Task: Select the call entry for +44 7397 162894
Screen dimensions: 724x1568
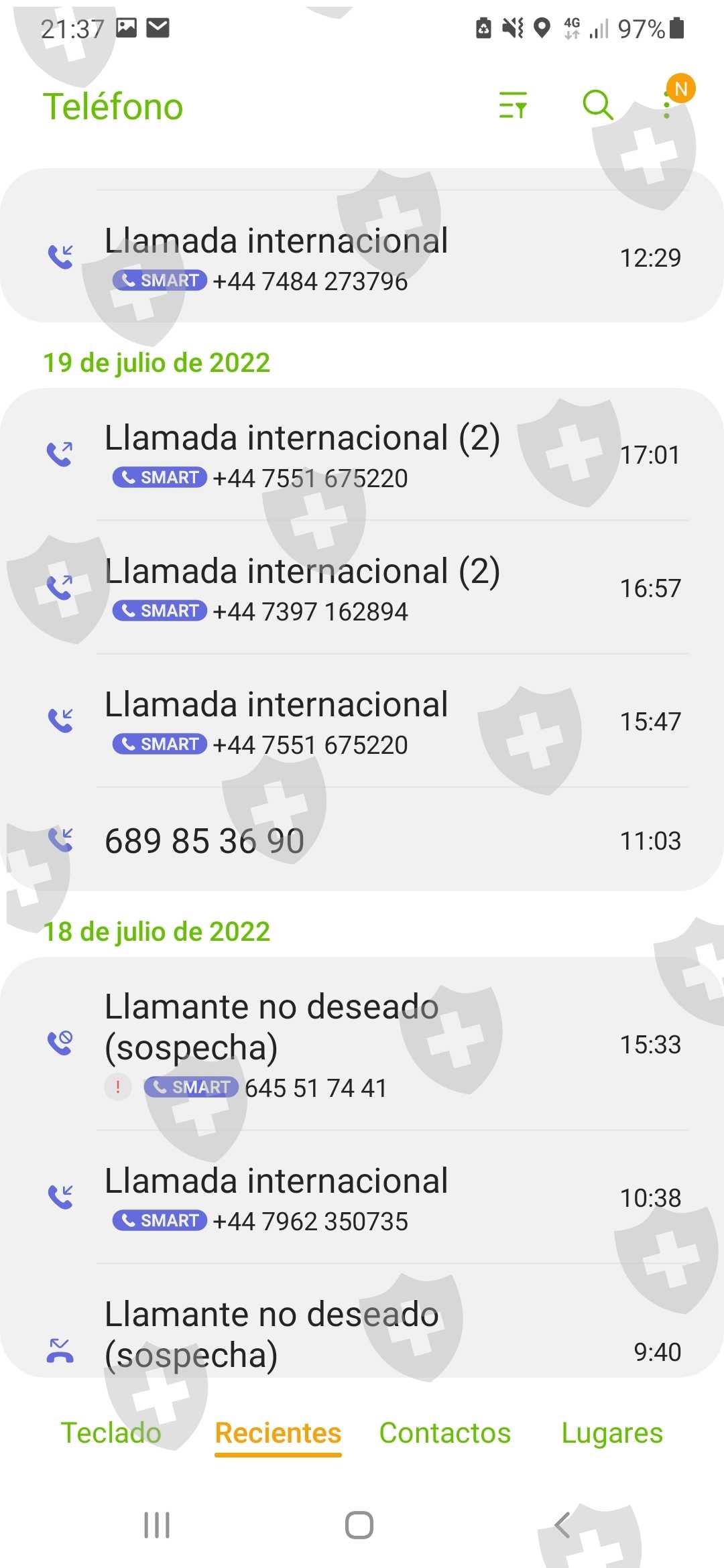Action: (x=362, y=588)
